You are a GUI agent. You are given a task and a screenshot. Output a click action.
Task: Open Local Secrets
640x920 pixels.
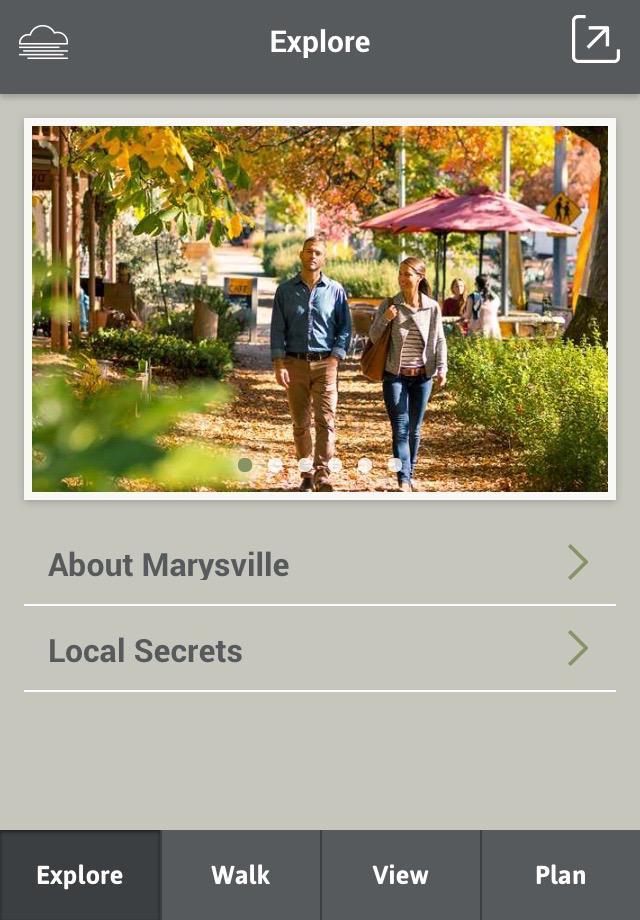coord(320,650)
